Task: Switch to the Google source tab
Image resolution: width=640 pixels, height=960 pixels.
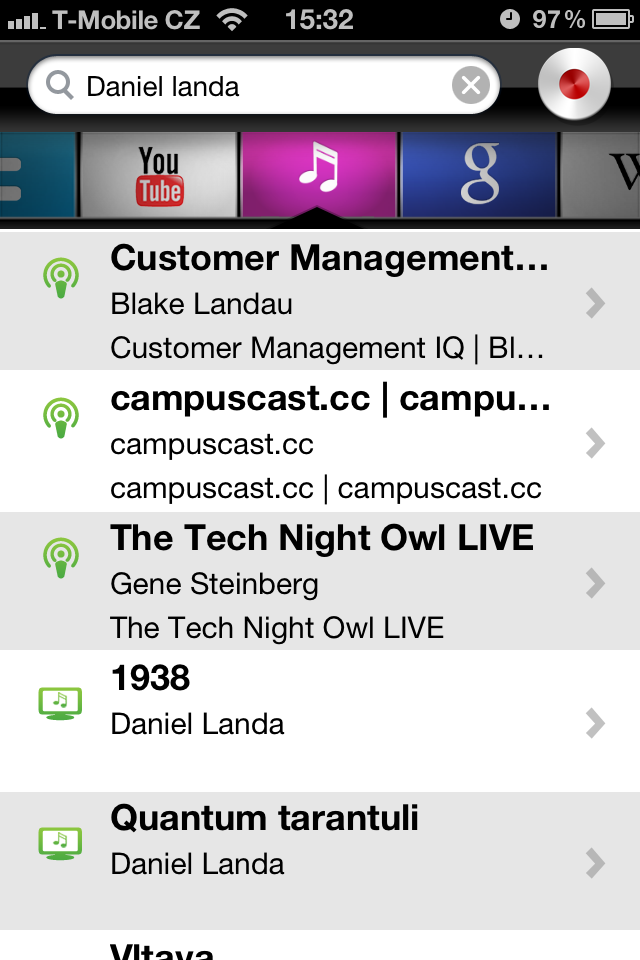Action: (x=479, y=175)
